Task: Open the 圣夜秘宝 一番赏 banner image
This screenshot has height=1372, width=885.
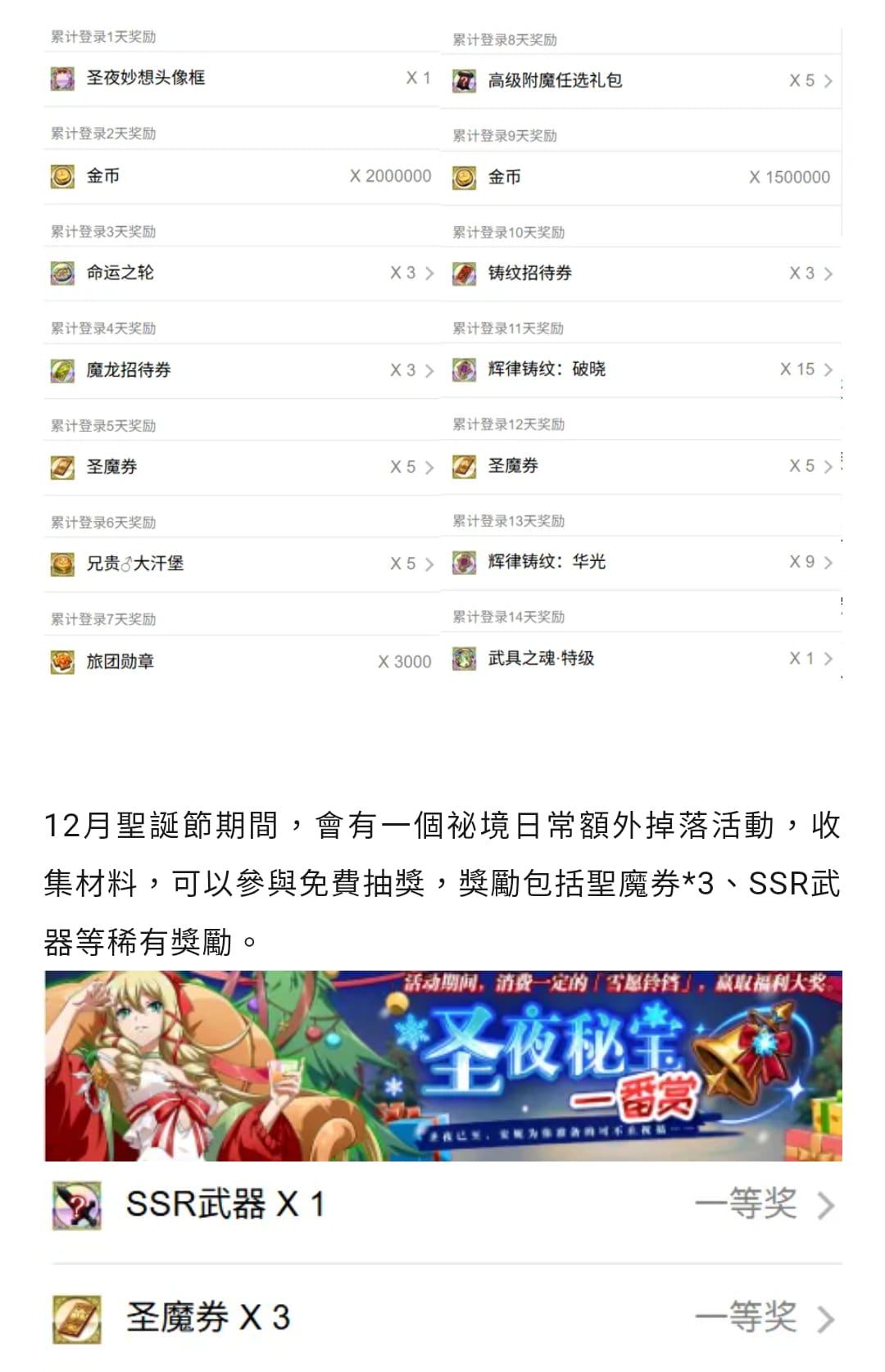Action: [x=442, y=1065]
